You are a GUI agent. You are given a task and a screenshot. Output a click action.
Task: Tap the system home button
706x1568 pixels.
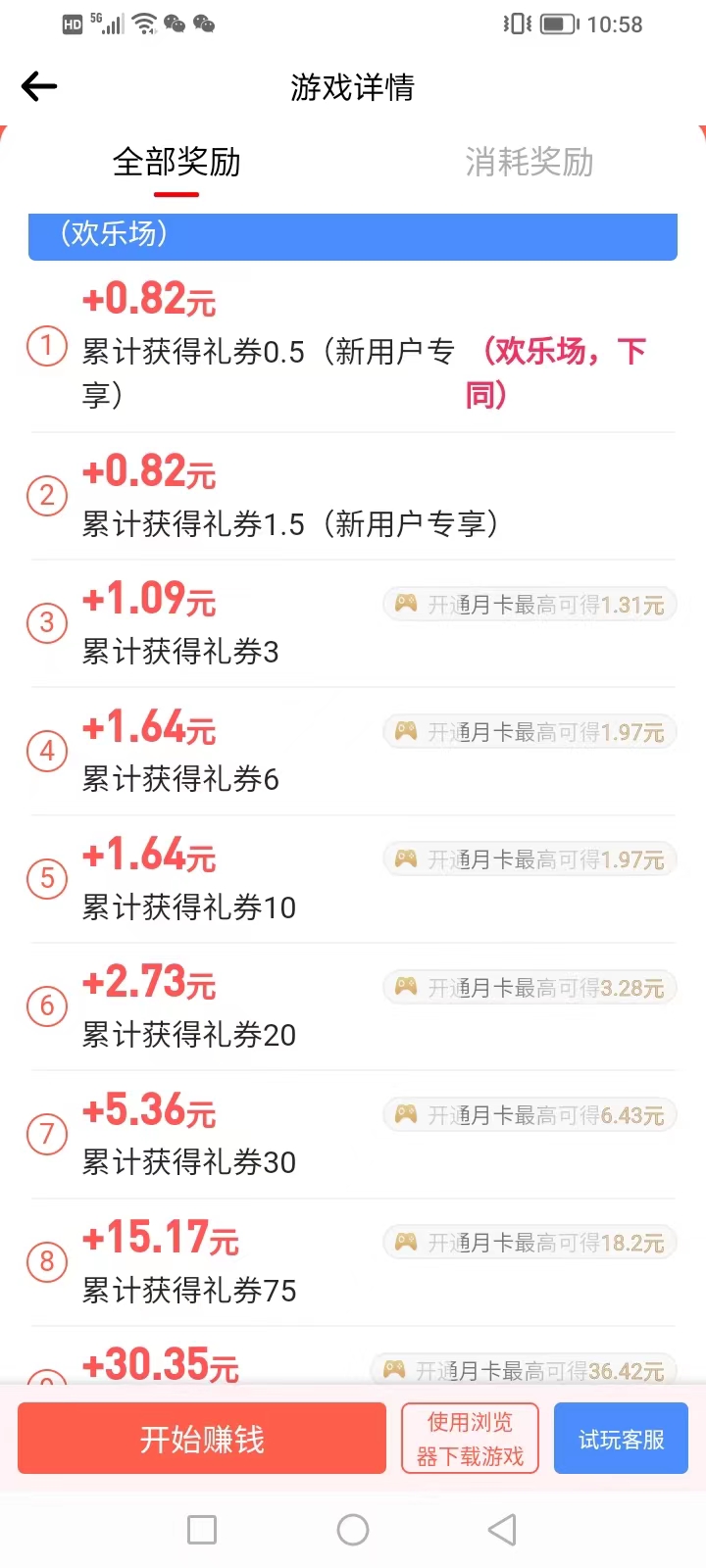pos(353,1530)
